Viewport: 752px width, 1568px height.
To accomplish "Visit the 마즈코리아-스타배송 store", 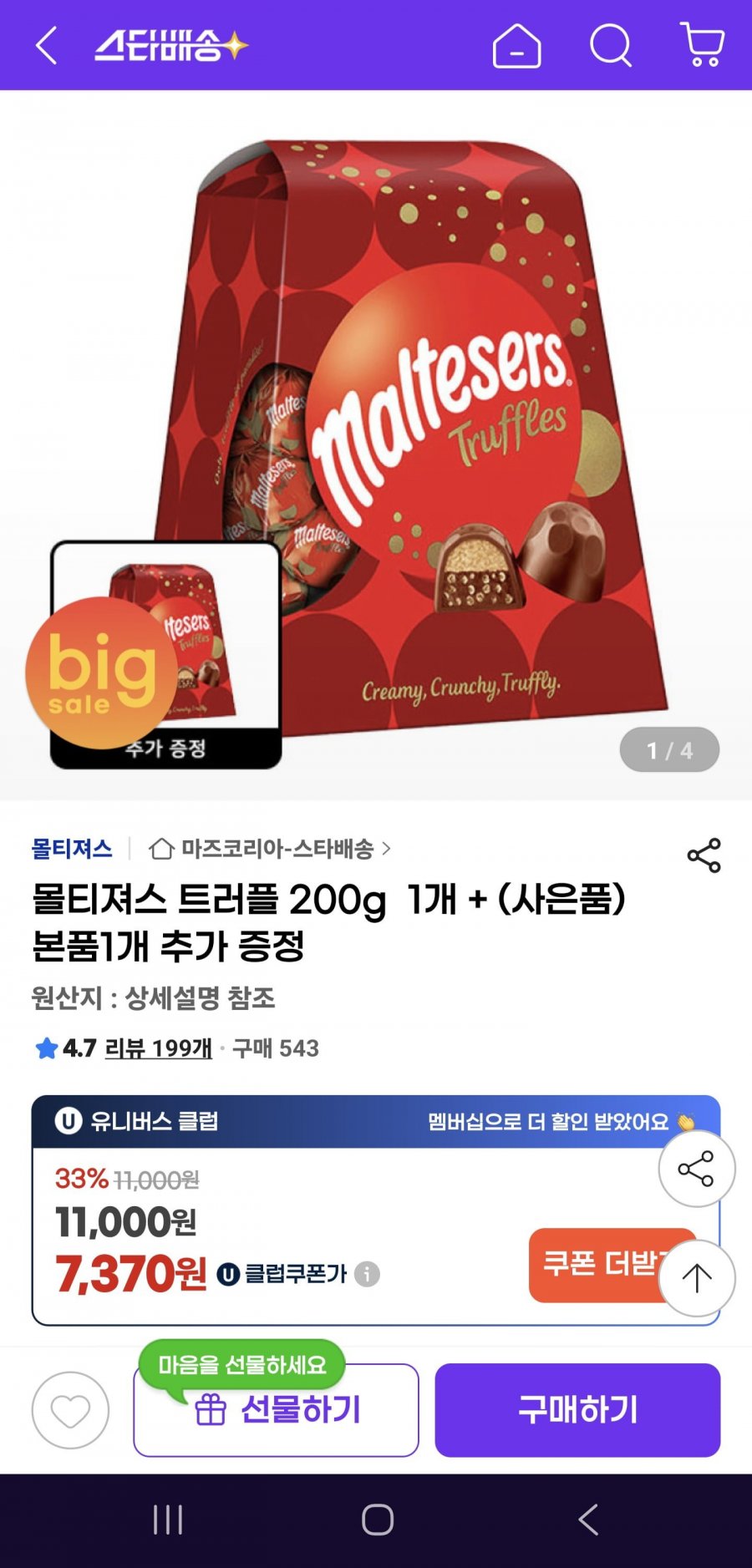I will [x=270, y=849].
